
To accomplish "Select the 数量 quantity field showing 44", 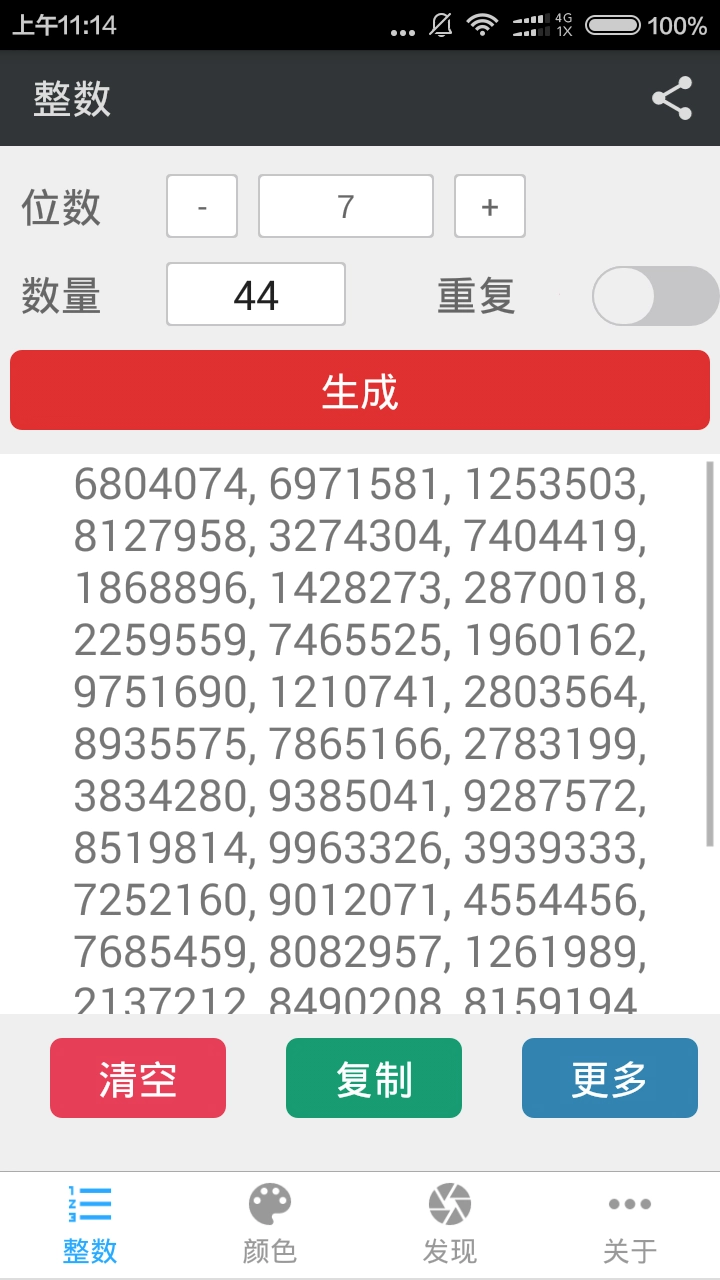I will coord(255,294).
